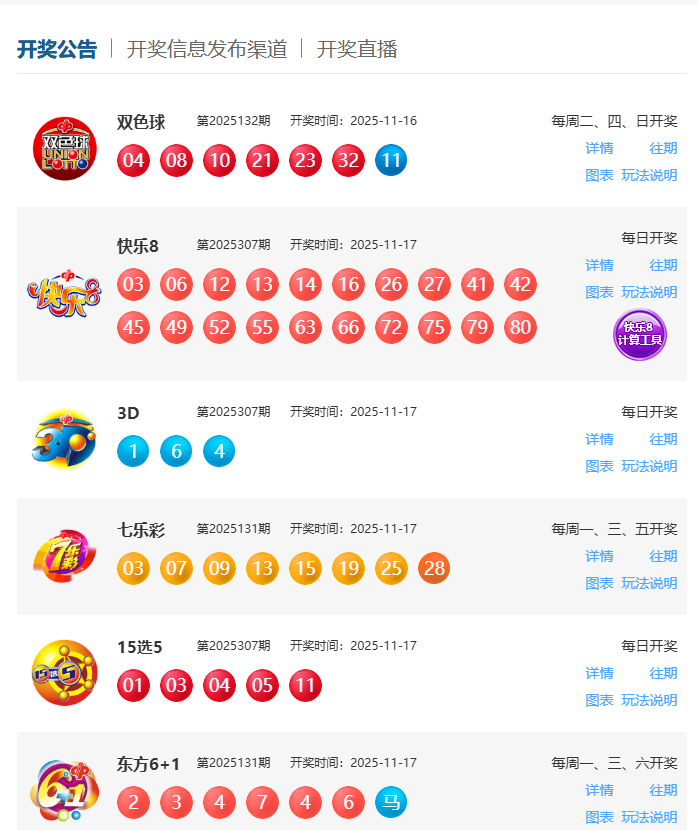Read 玩法说明 for 双色球
The width and height of the screenshot is (698, 830).
click(x=649, y=175)
